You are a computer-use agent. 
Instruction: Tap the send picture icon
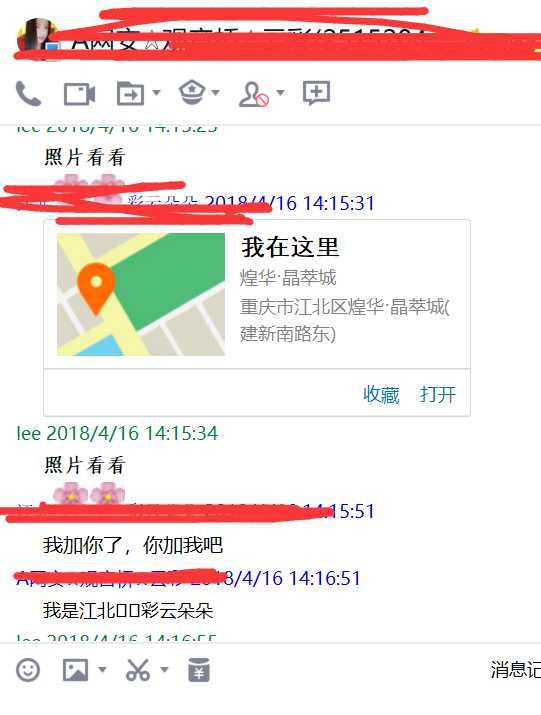point(75,670)
